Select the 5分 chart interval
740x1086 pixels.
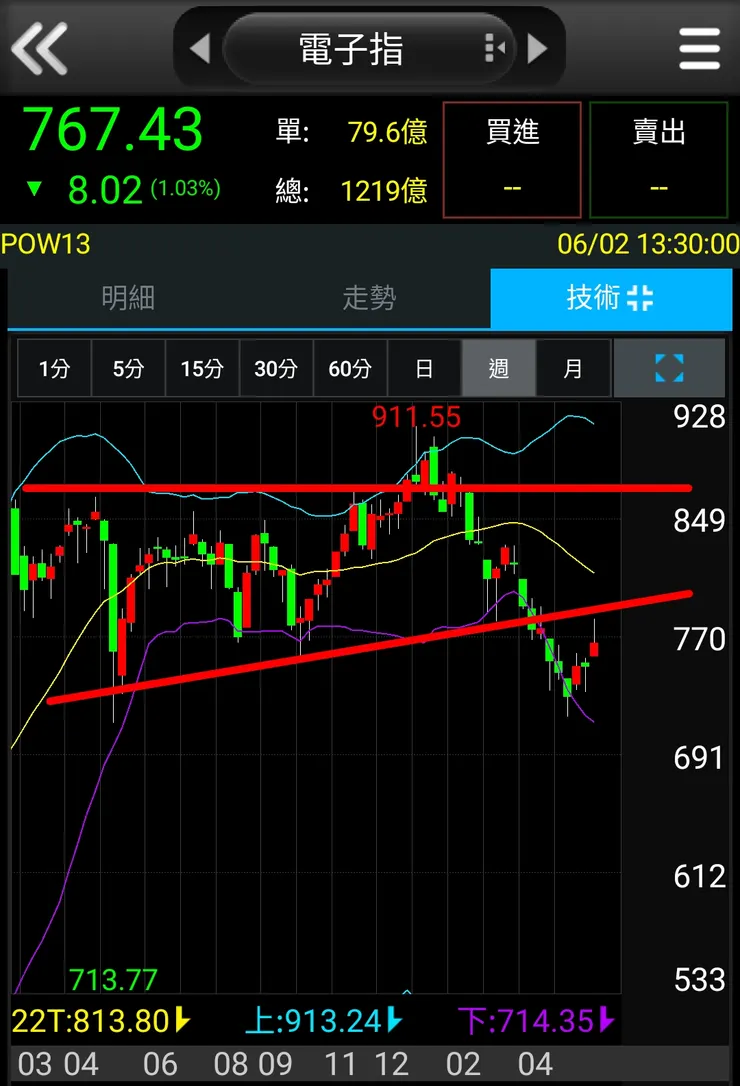[128, 369]
